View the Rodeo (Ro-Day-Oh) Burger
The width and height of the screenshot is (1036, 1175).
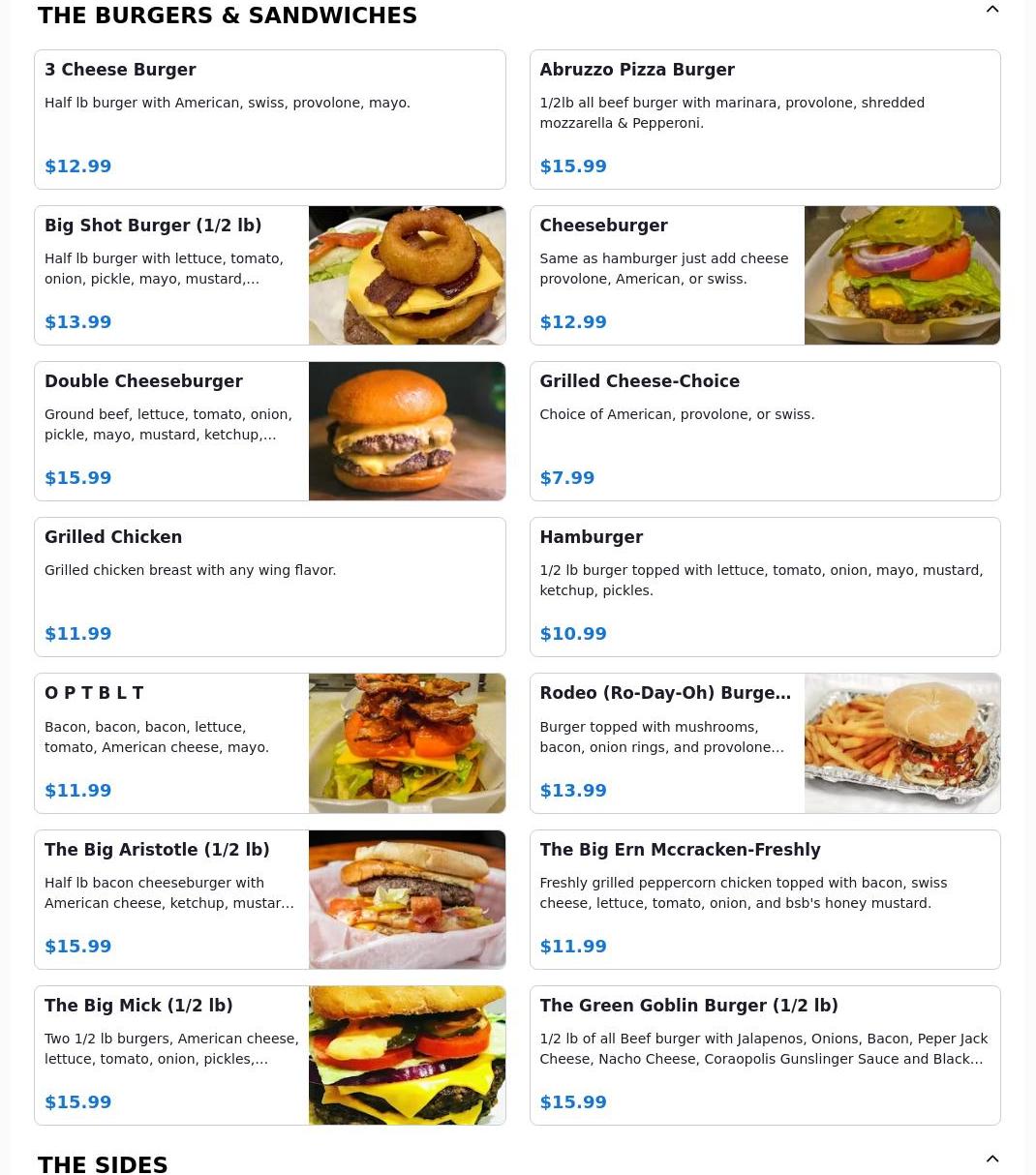pyautogui.click(x=764, y=743)
